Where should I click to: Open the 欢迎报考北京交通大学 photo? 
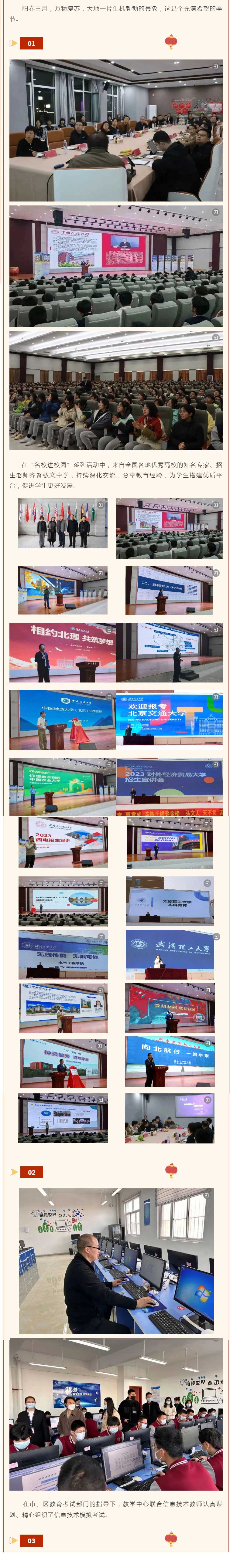[x=169, y=720]
